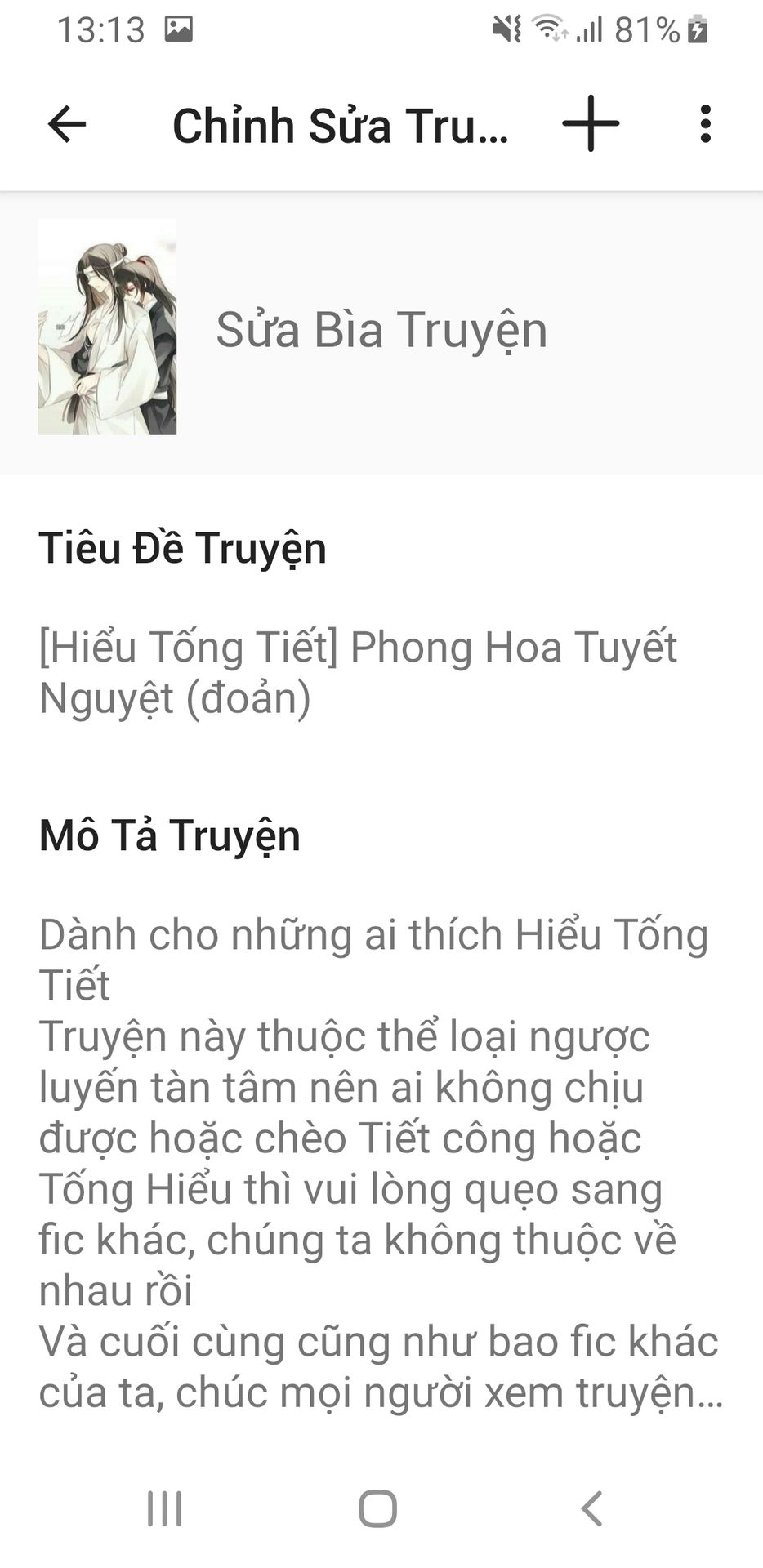Tap the story cover thumbnail
The height and width of the screenshot is (1568, 763).
[x=107, y=327]
